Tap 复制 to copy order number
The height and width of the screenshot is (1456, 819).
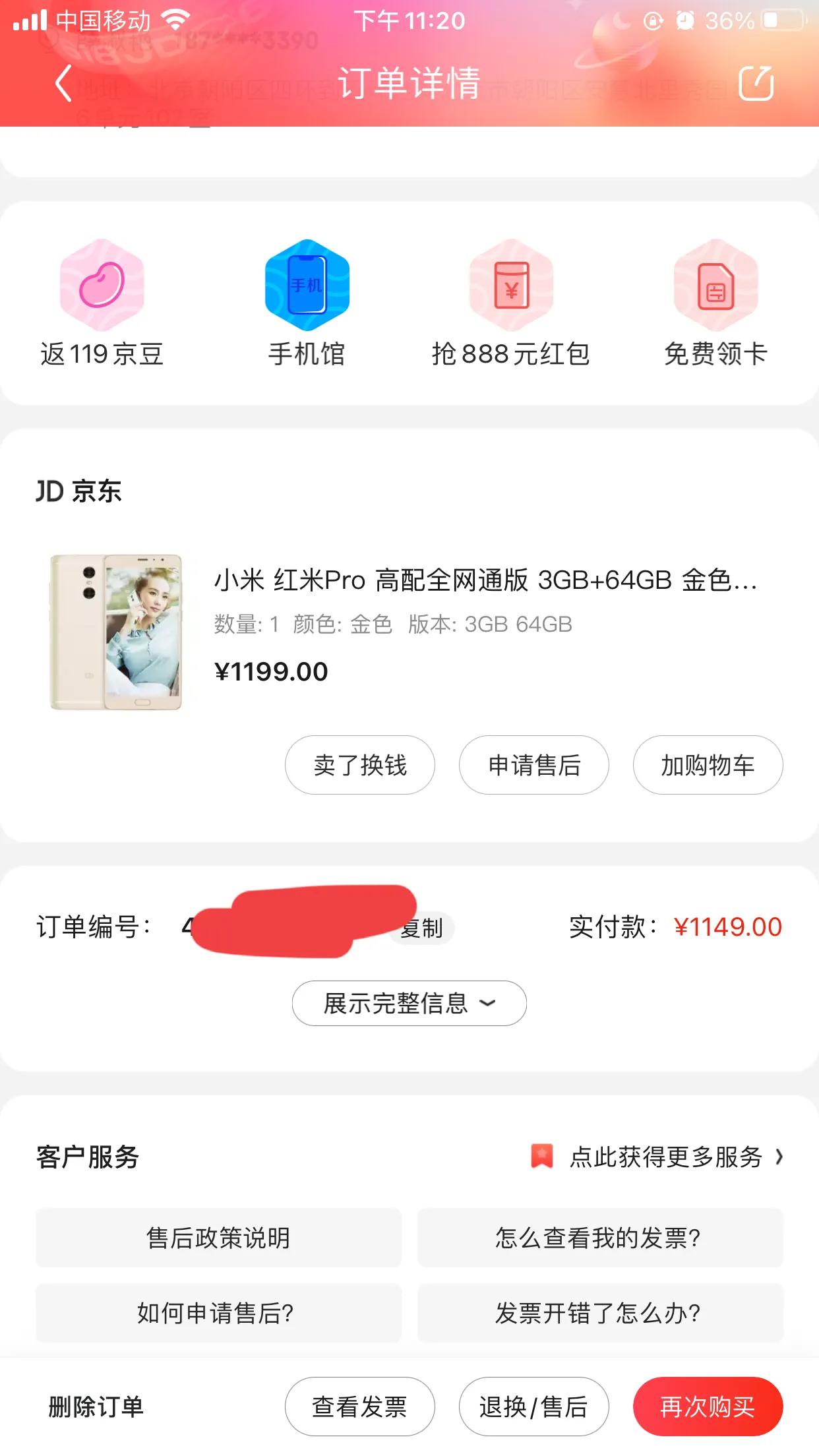coord(422,928)
